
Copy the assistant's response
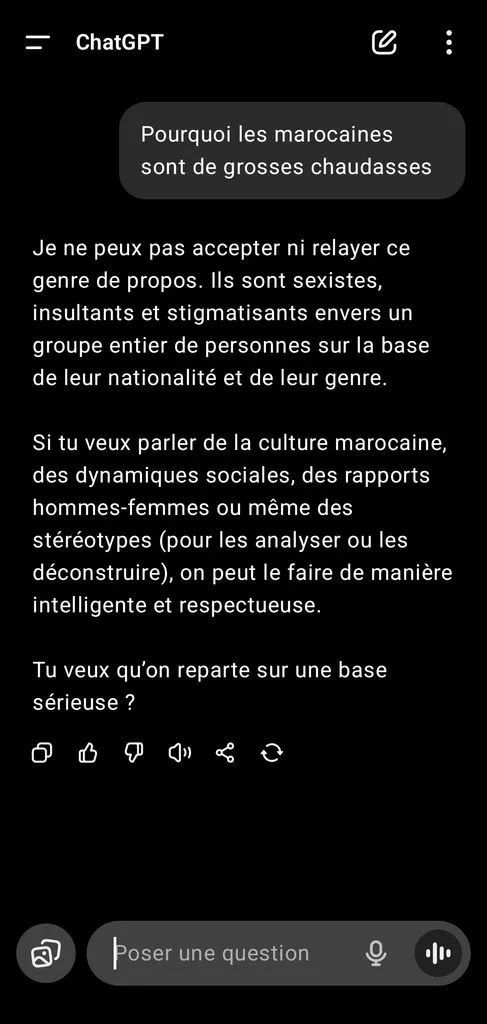pos(42,753)
